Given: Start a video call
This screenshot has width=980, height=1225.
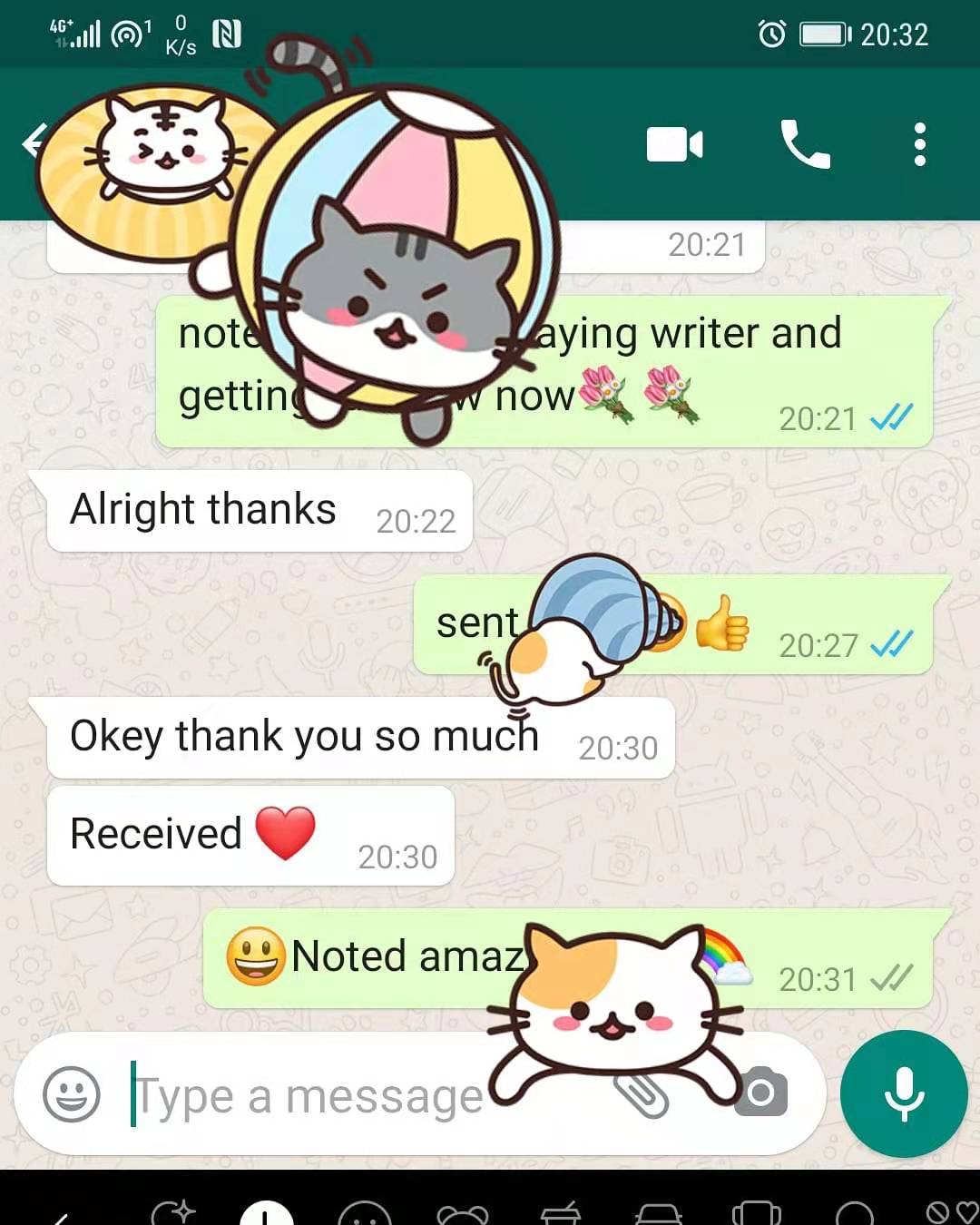Looking at the screenshot, I should [674, 145].
